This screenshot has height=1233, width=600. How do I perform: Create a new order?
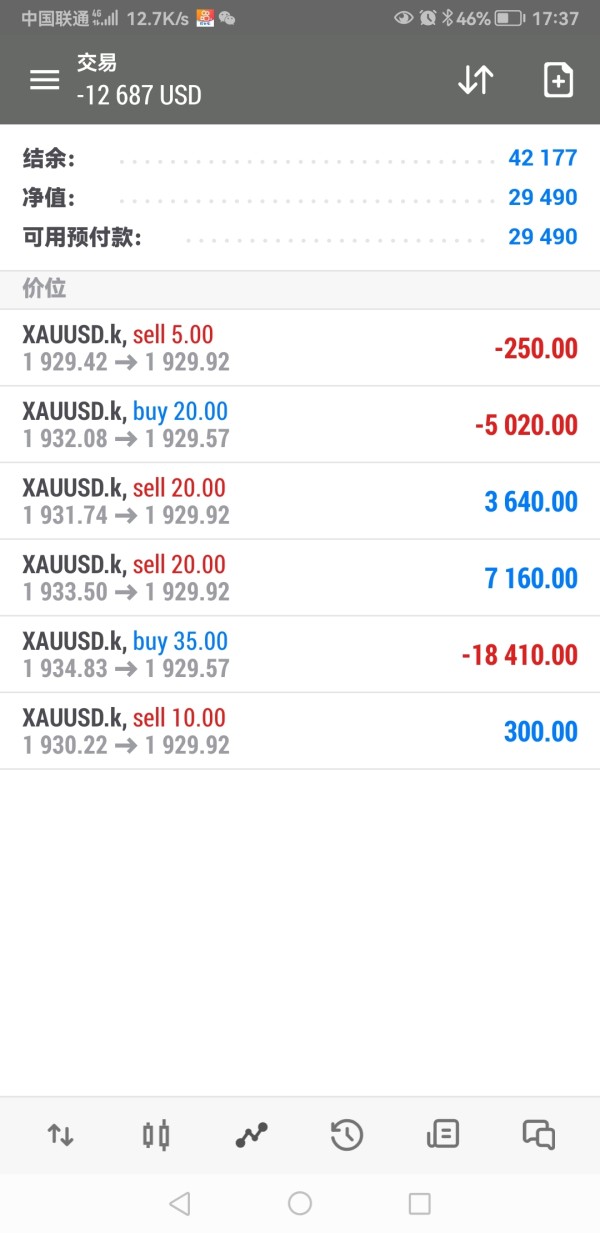(x=558, y=80)
